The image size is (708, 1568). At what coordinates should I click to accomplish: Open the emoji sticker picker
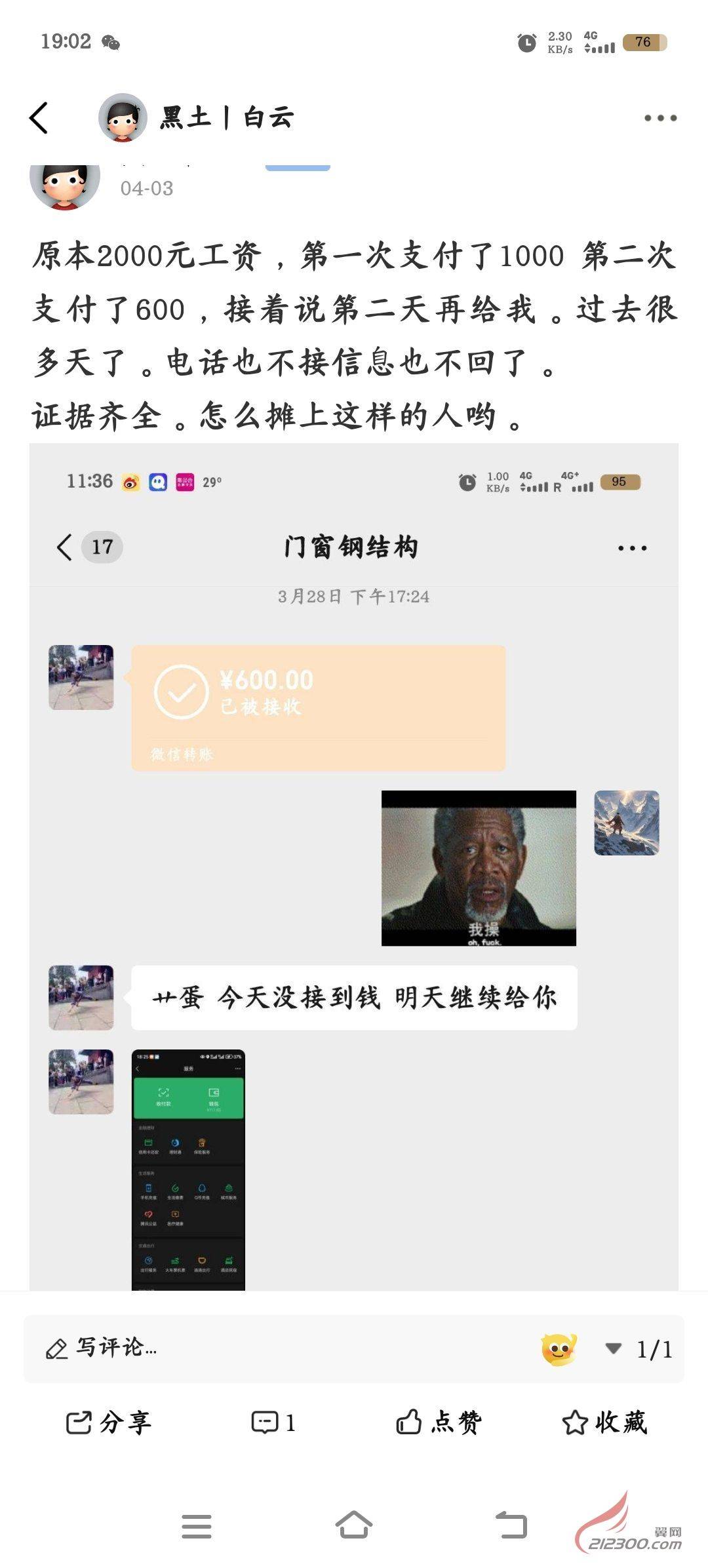pos(559,1349)
